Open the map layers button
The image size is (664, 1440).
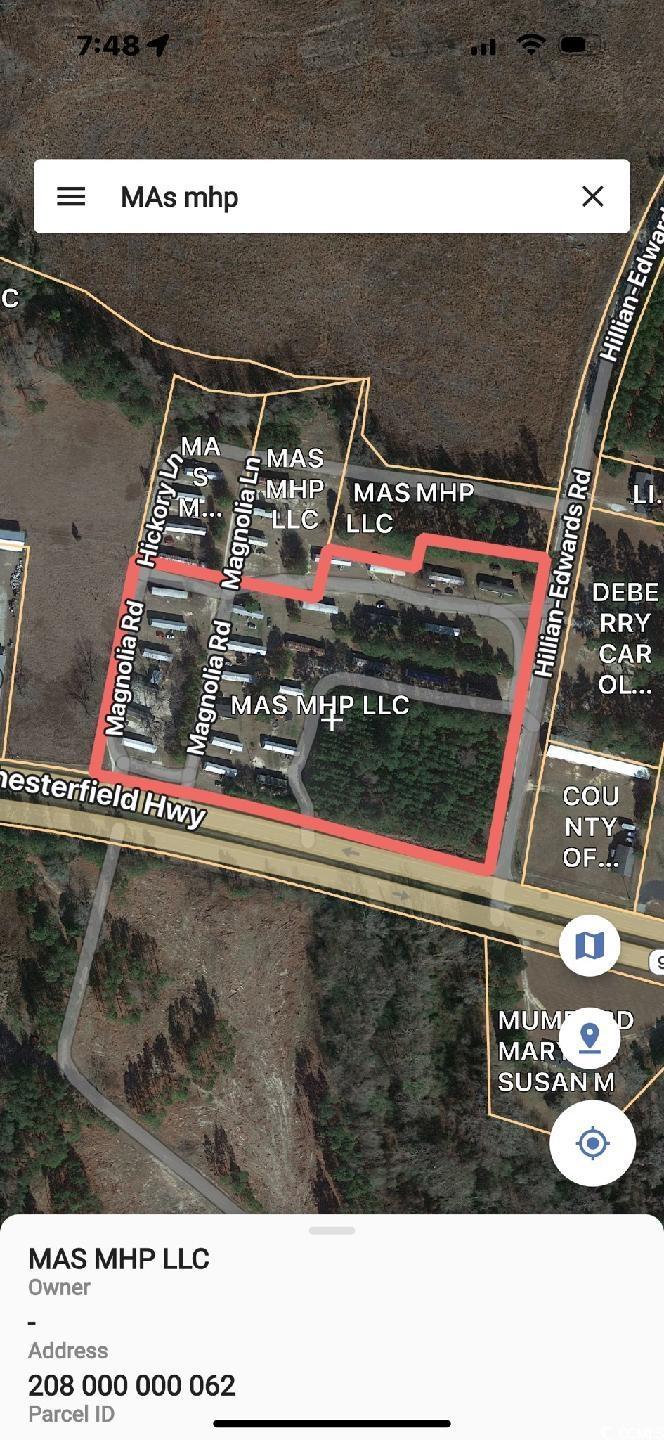589,945
